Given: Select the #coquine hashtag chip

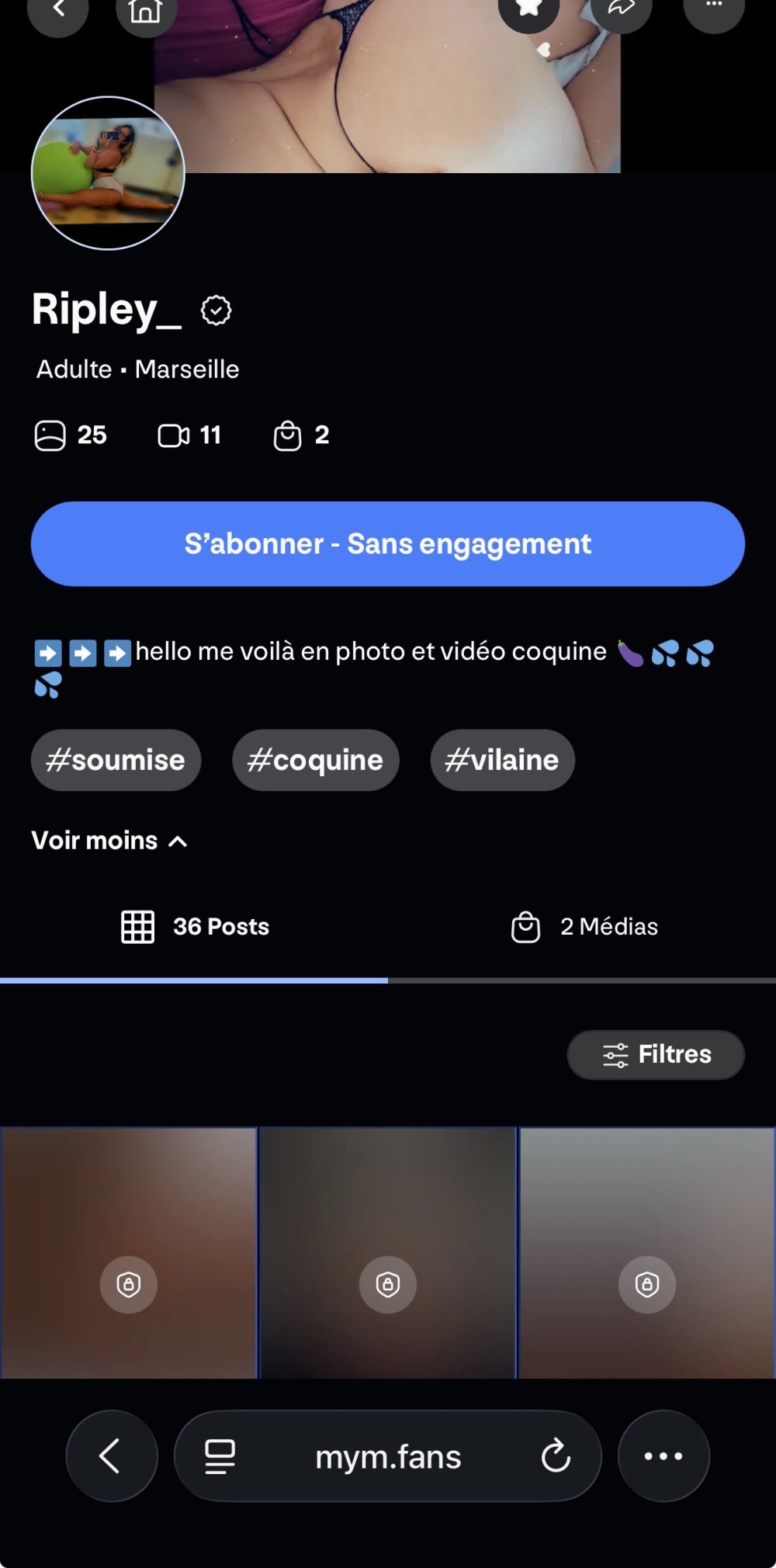Looking at the screenshot, I should tap(315, 760).
